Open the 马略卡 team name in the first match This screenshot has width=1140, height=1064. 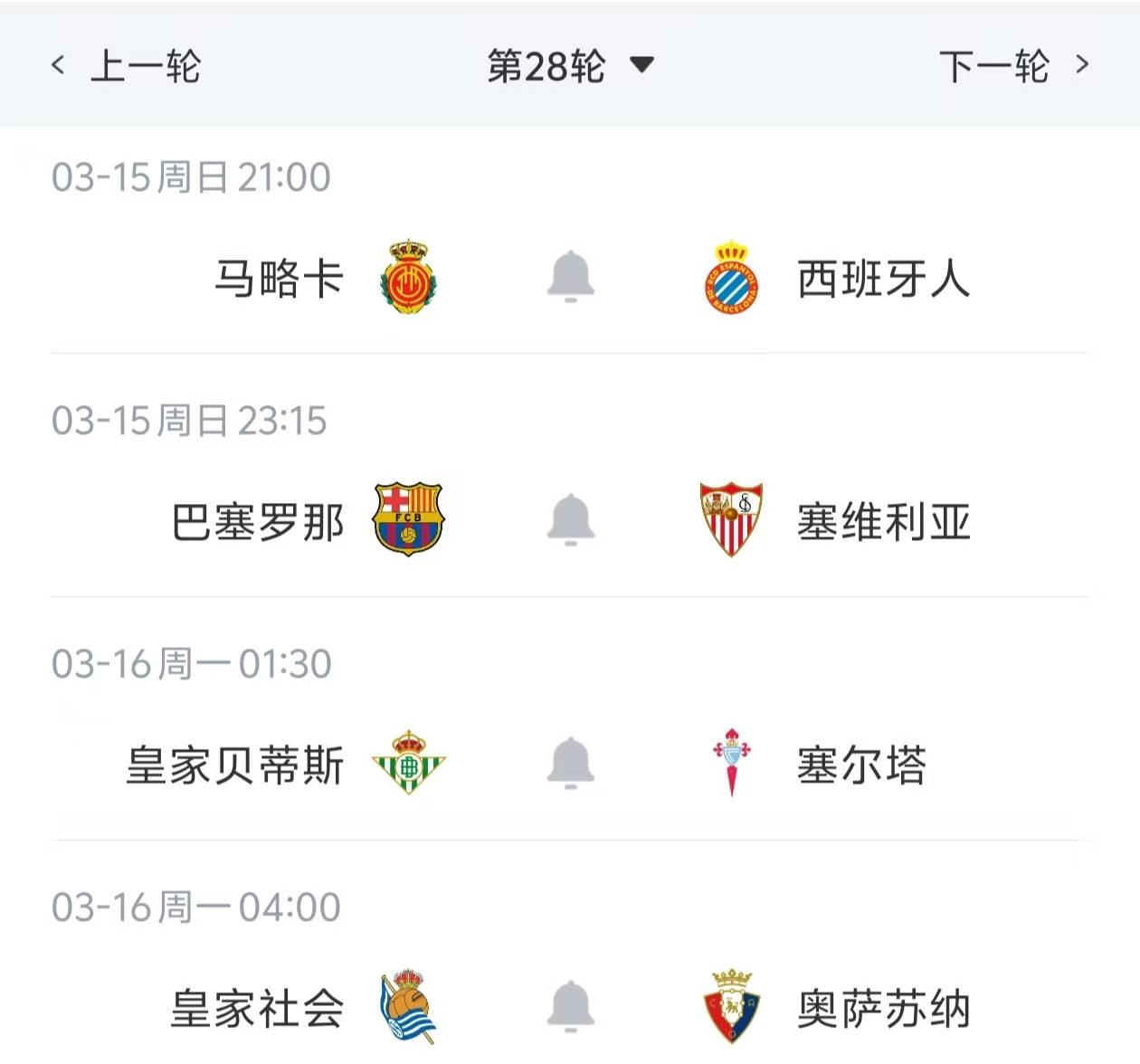tap(279, 278)
